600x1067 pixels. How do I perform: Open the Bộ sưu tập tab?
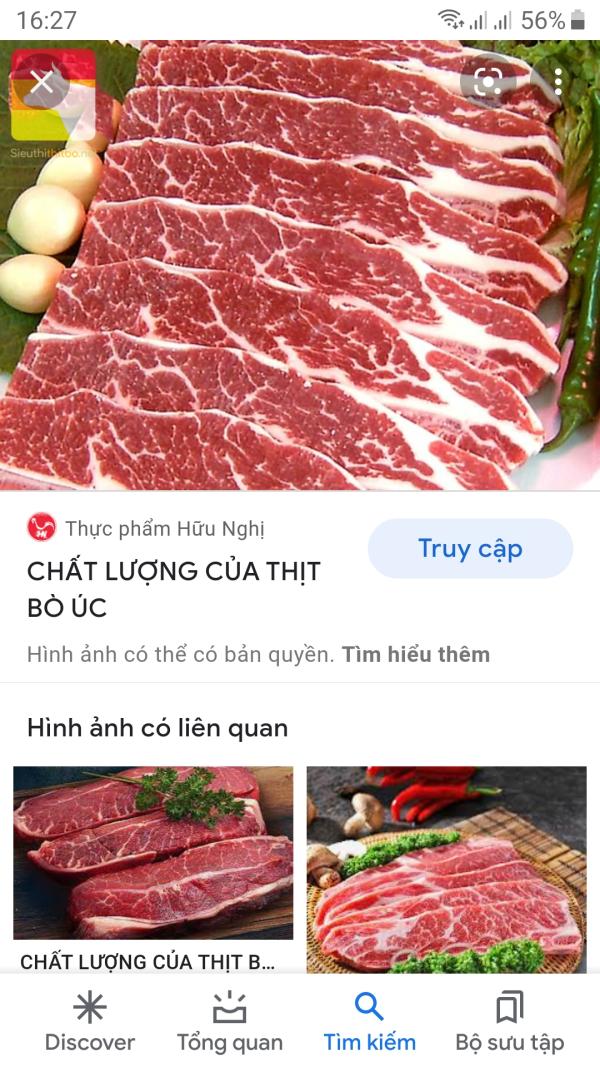509,1021
